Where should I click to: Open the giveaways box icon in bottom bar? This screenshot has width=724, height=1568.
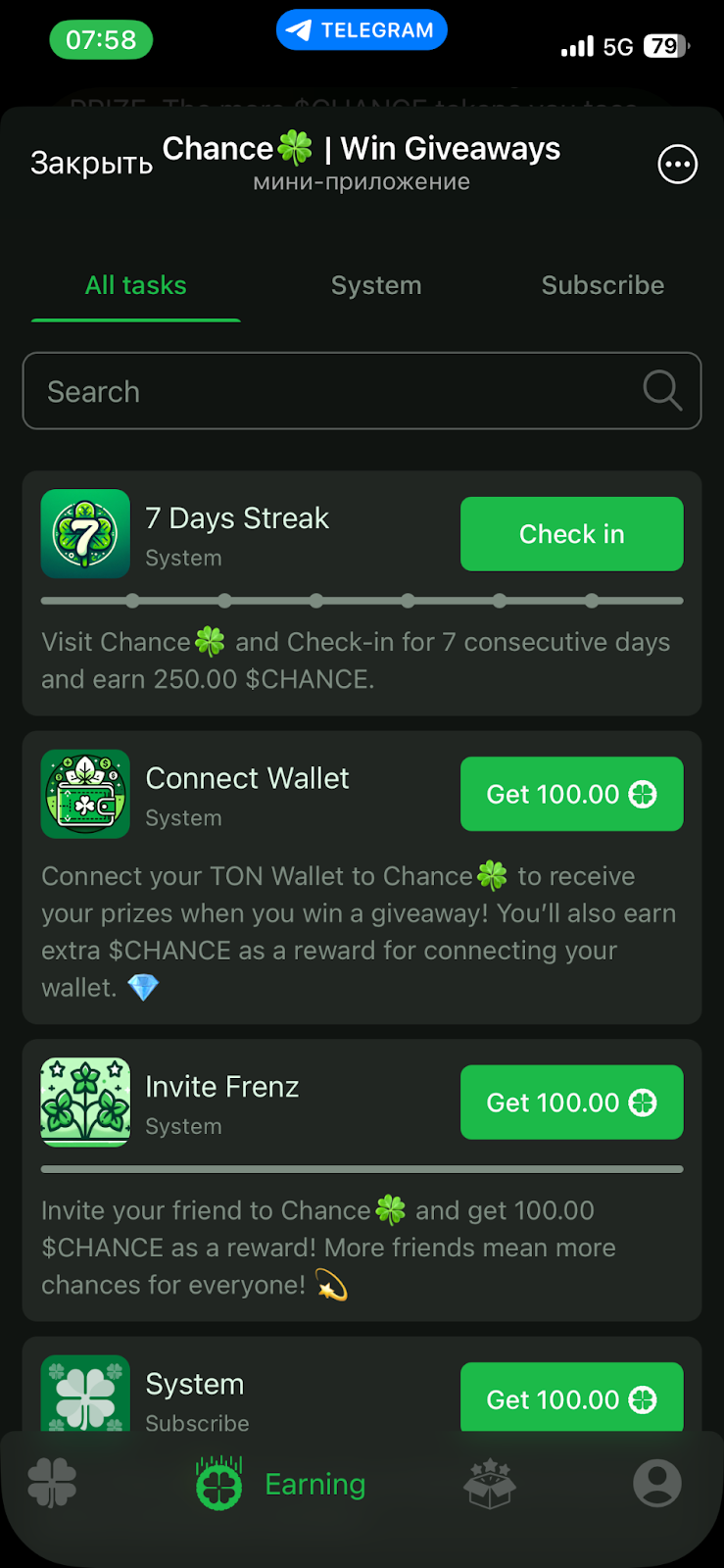(490, 1483)
